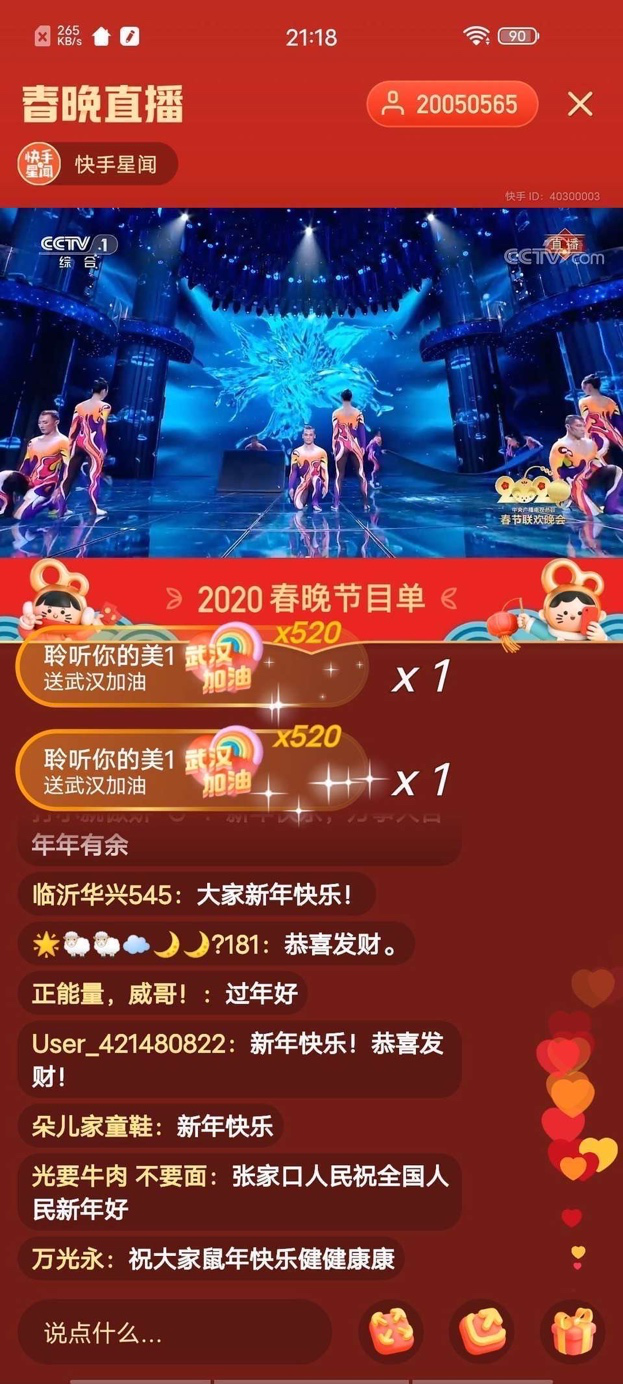The image size is (623, 1384).
Task: Open the viewer count list
Action: pos(452,105)
